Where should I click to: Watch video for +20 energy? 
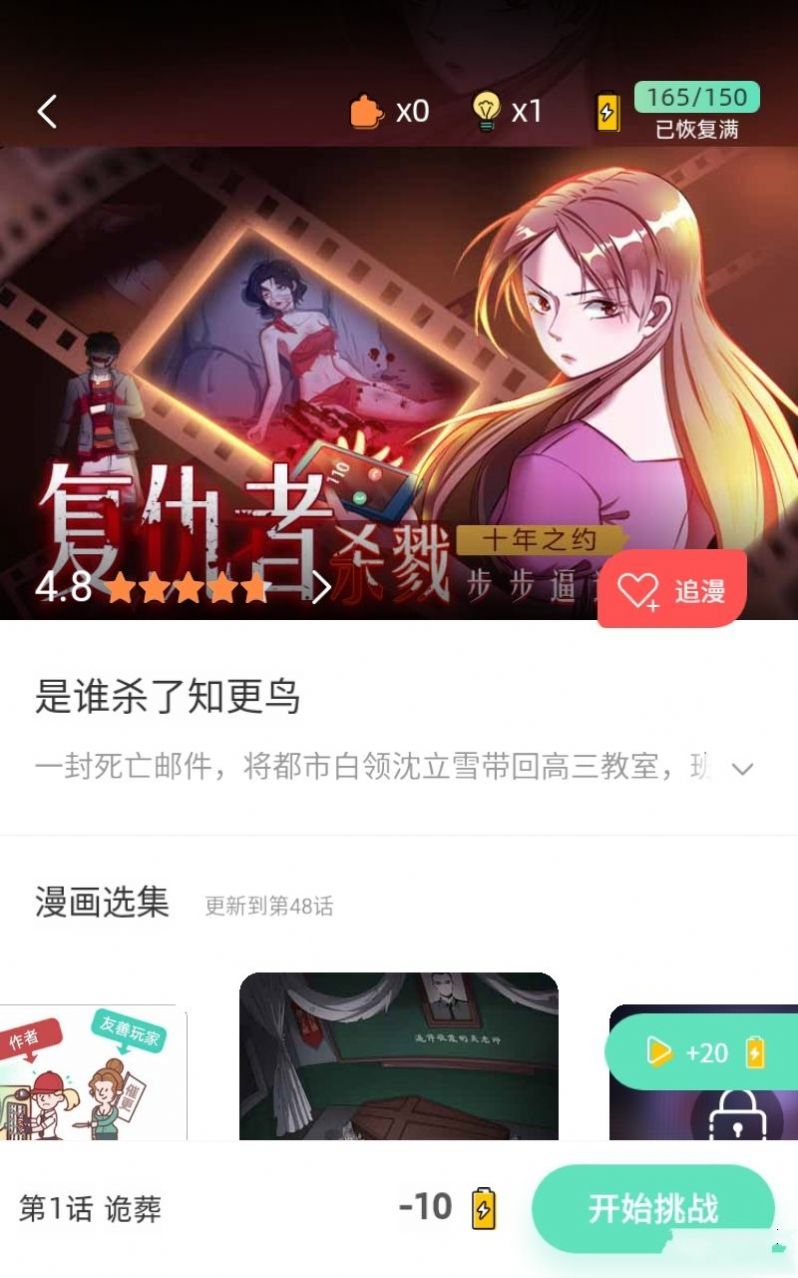[703, 1051]
